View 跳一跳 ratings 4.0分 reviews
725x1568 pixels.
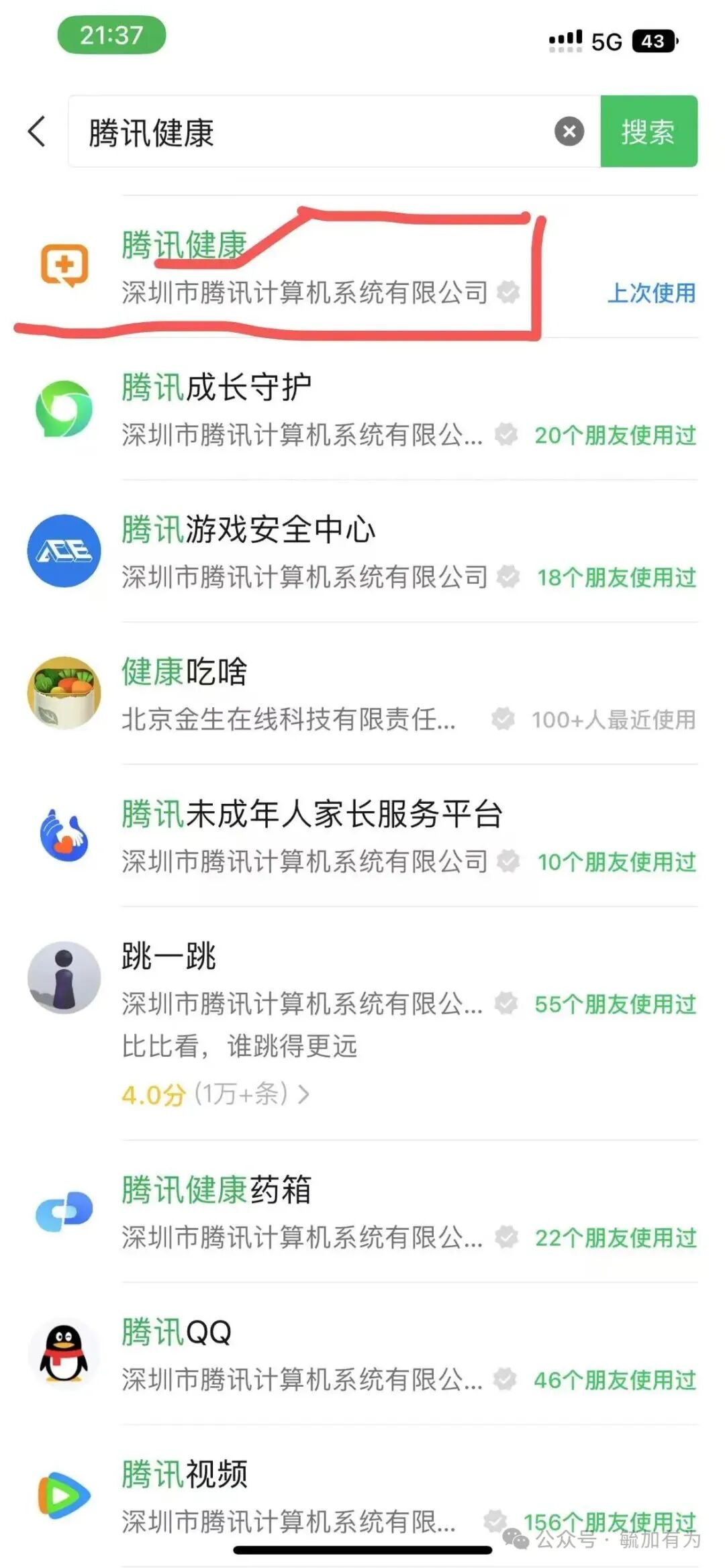click(215, 1094)
